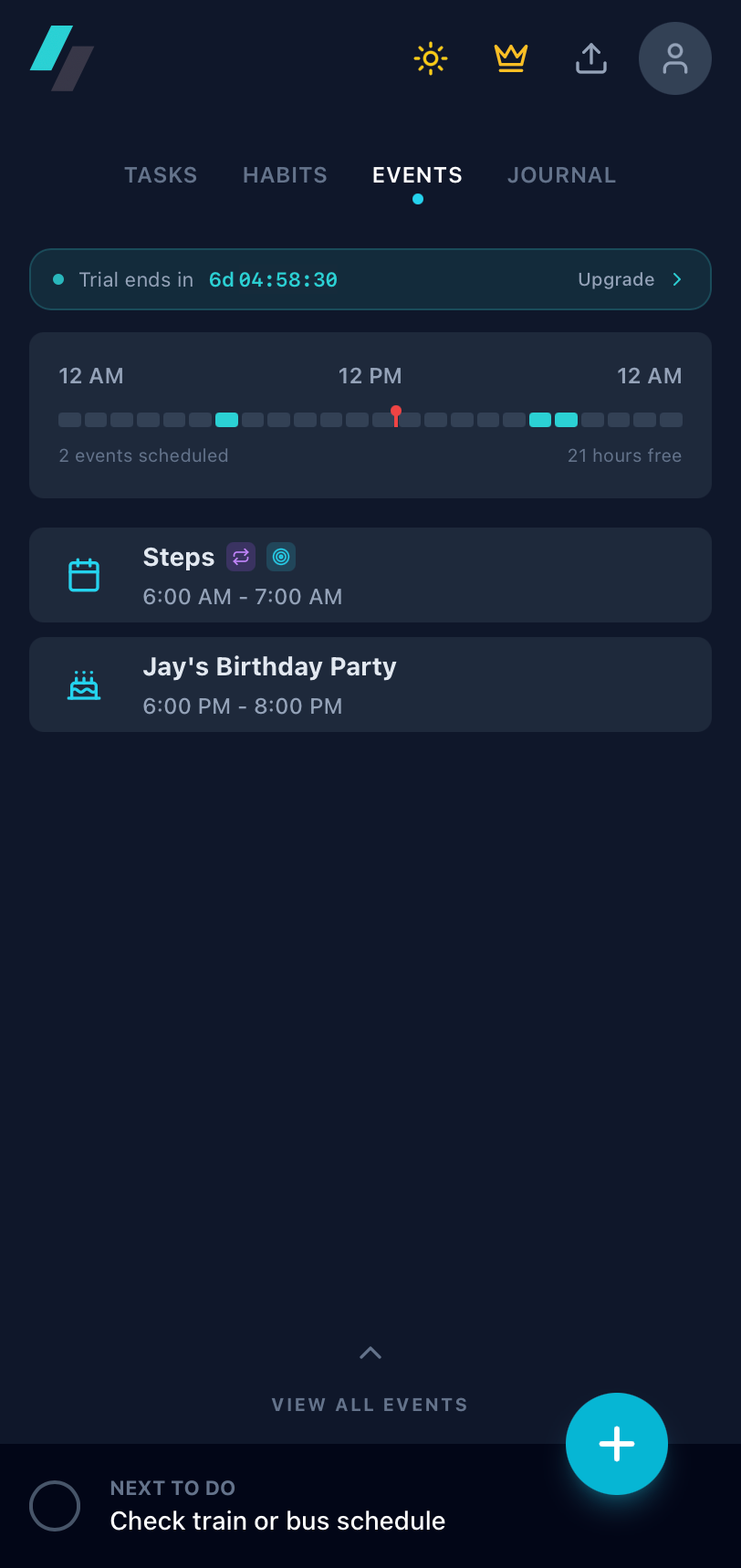This screenshot has height=1568, width=741.
Task: Click the app logo top left
Action: tap(61, 57)
